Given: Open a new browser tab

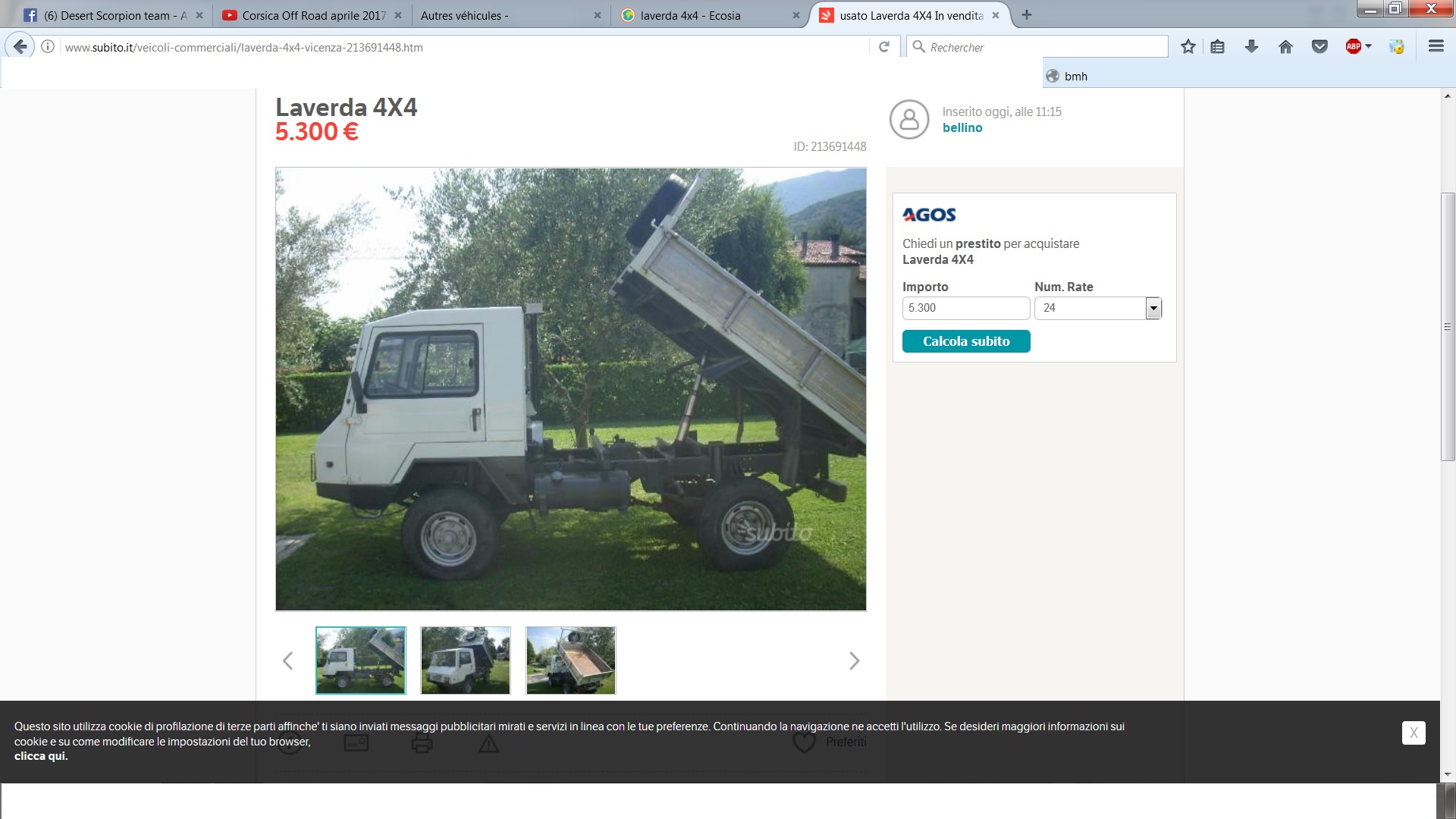Looking at the screenshot, I should [1026, 15].
